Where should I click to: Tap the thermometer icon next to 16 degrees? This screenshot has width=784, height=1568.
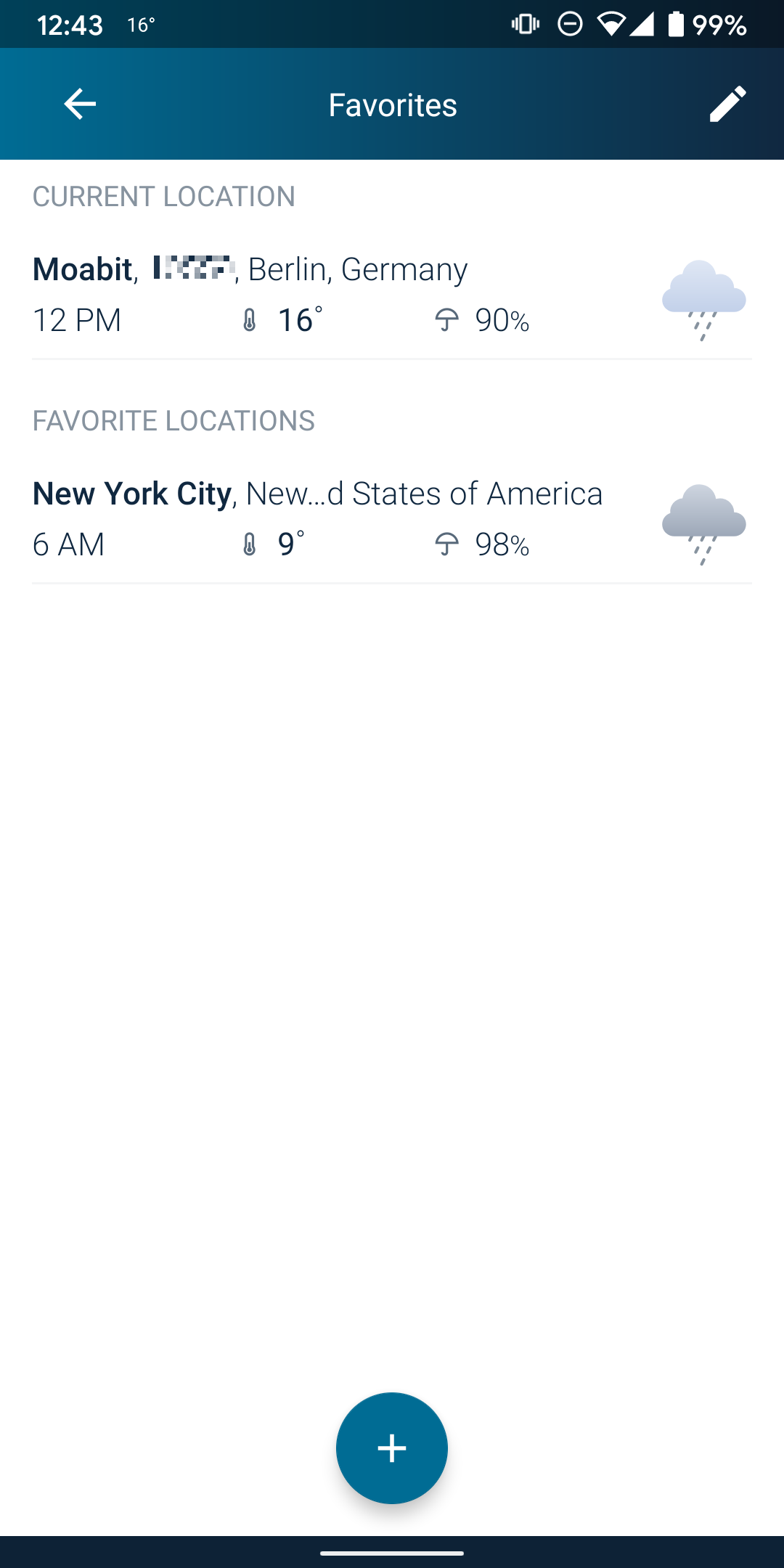(x=249, y=320)
